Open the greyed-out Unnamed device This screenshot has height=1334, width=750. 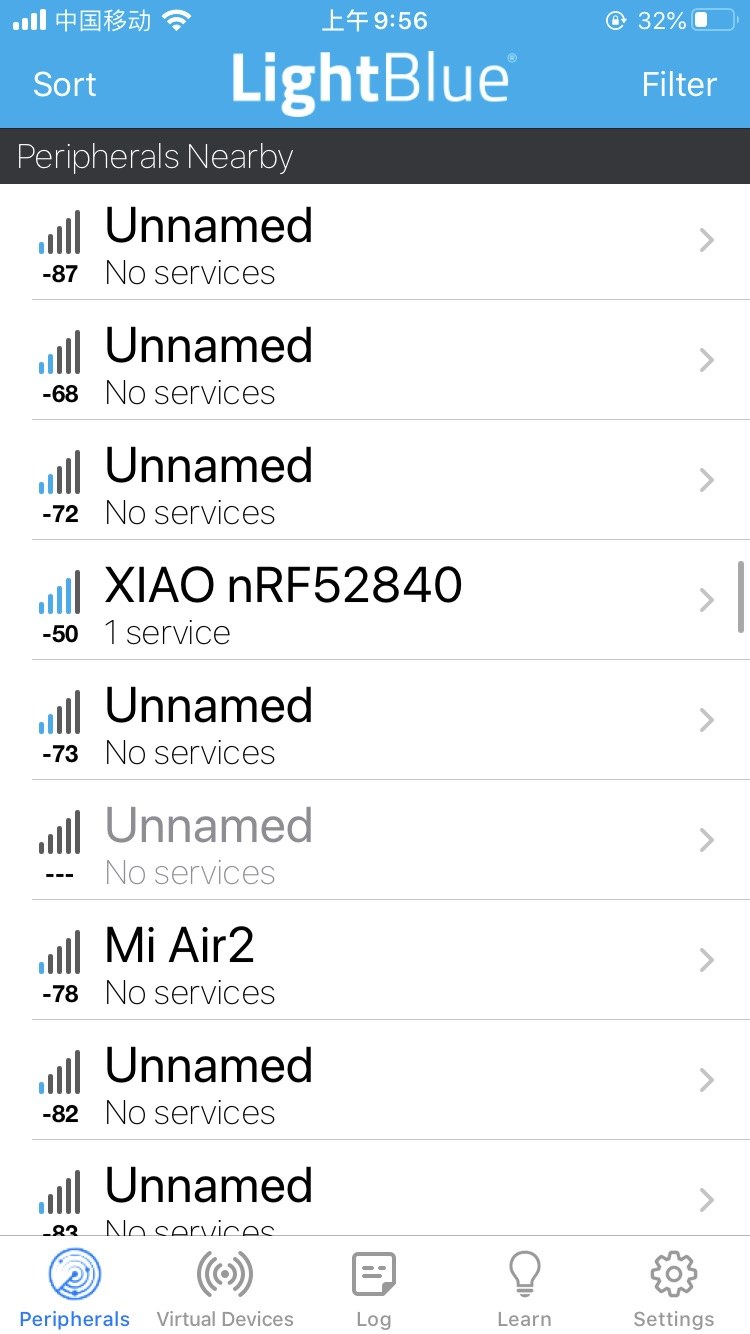coord(375,840)
